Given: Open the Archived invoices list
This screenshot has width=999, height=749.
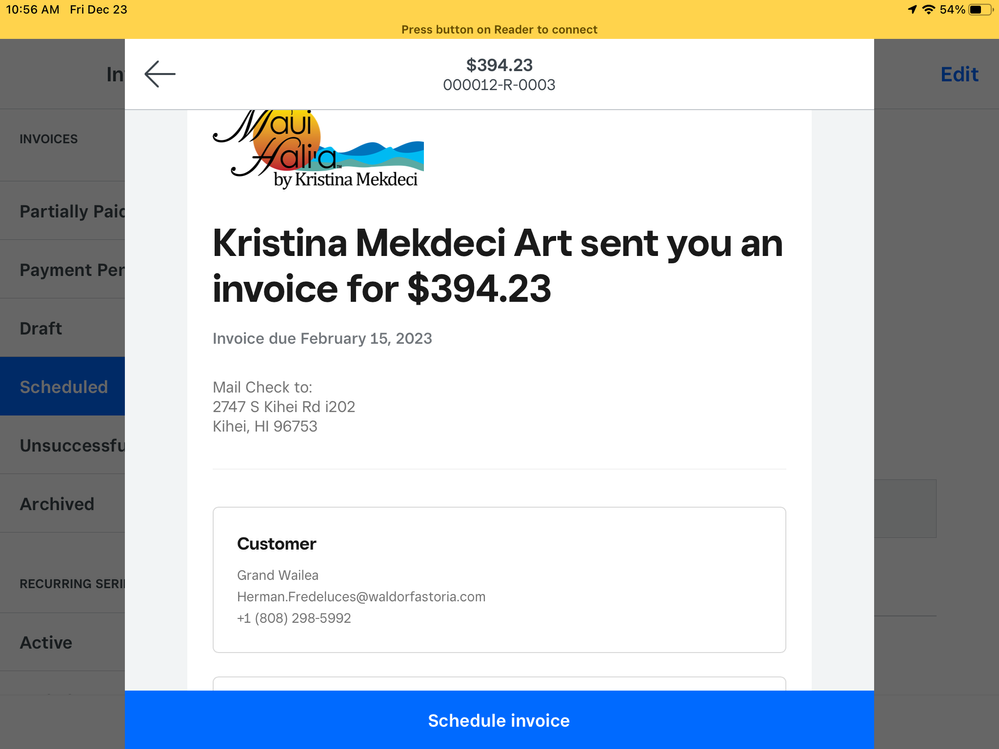Looking at the screenshot, I should click(57, 504).
